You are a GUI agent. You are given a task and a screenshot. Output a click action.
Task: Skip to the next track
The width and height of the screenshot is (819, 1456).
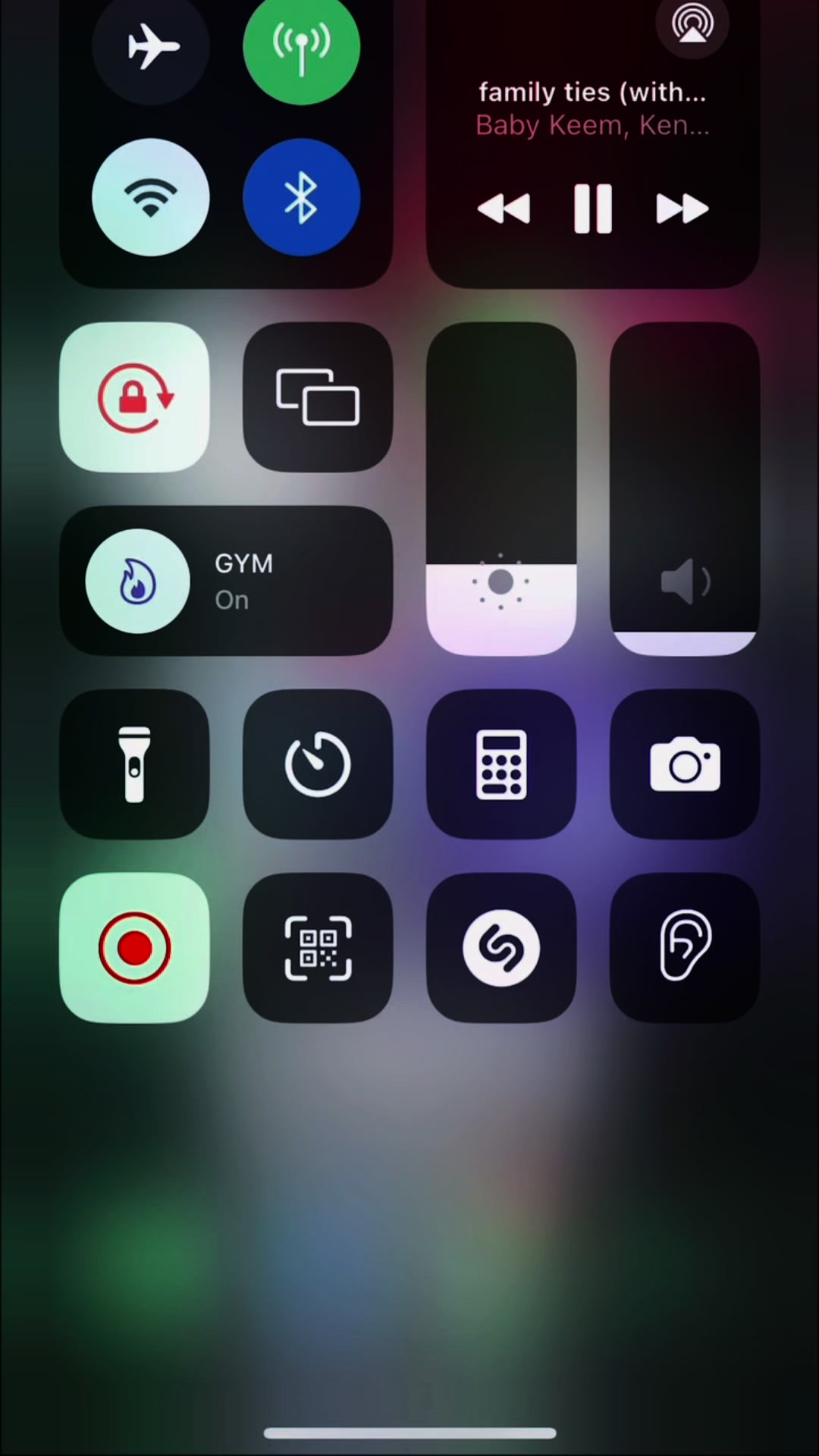682,209
